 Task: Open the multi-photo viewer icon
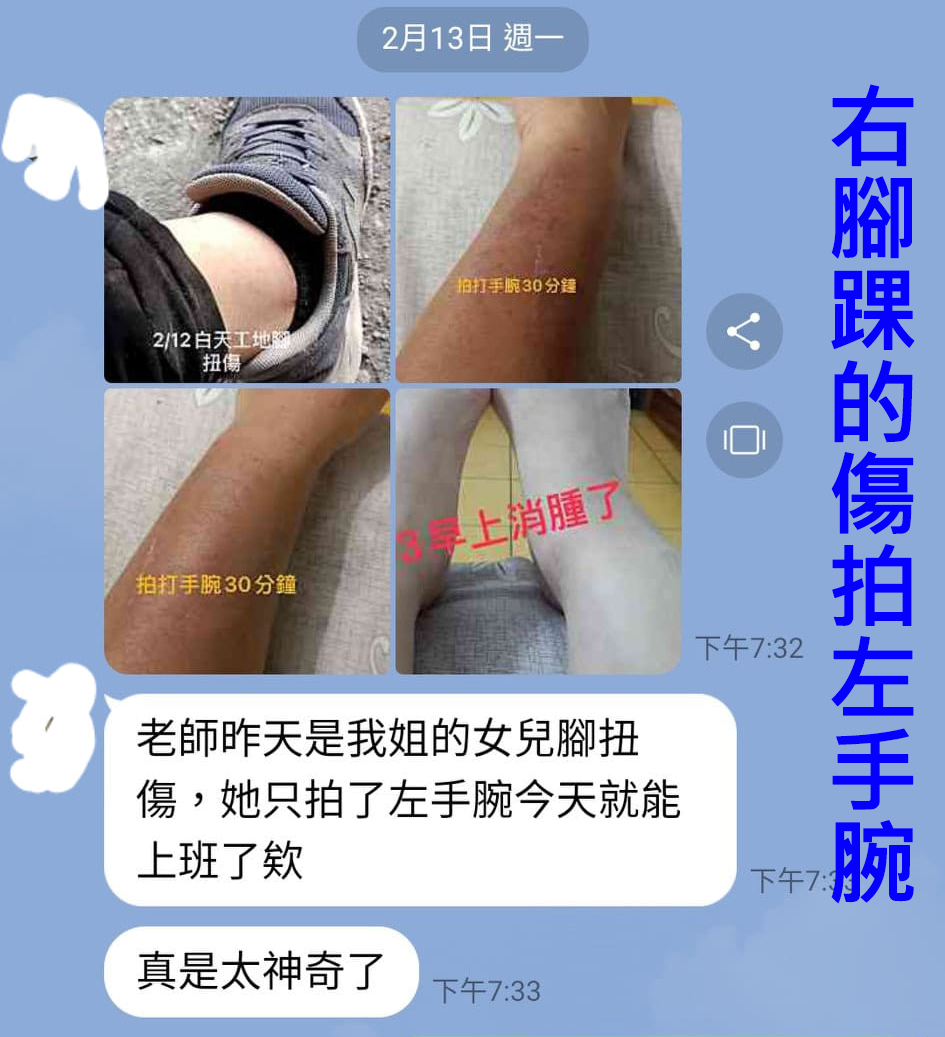744,439
